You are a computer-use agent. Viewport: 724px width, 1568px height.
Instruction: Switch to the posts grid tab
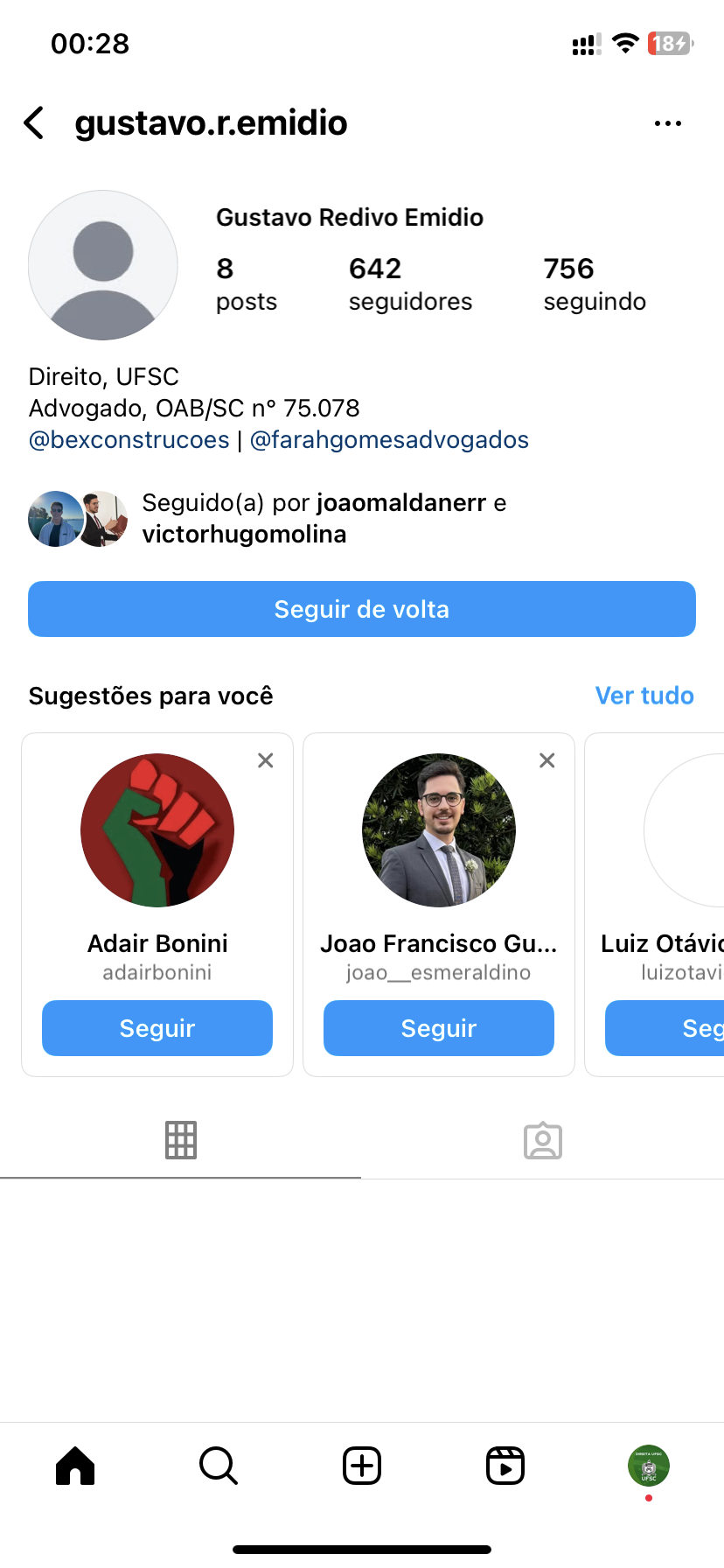181,1140
